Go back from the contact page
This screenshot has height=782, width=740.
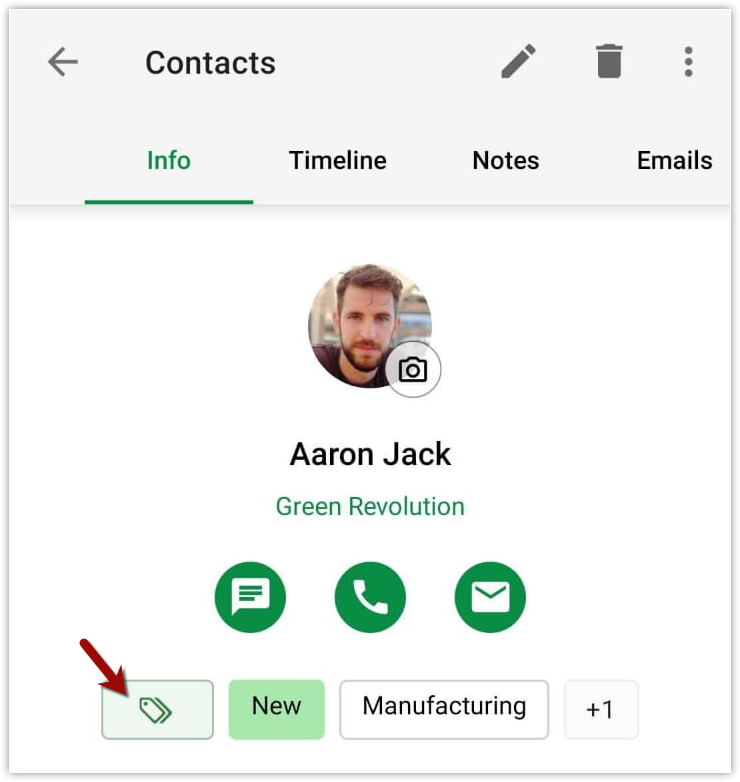[63, 62]
